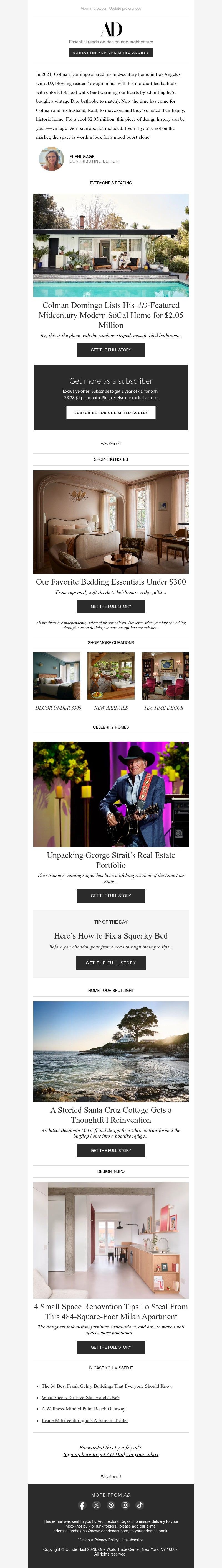This screenshot has height=1568, width=222.
Task: Browse the Tea Time Decor curation
Action: [x=165, y=676]
